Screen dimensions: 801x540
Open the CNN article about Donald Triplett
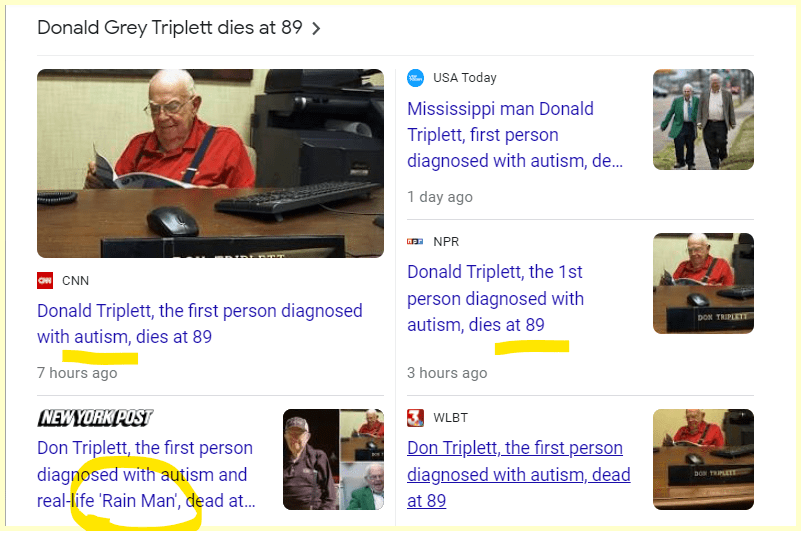199,323
